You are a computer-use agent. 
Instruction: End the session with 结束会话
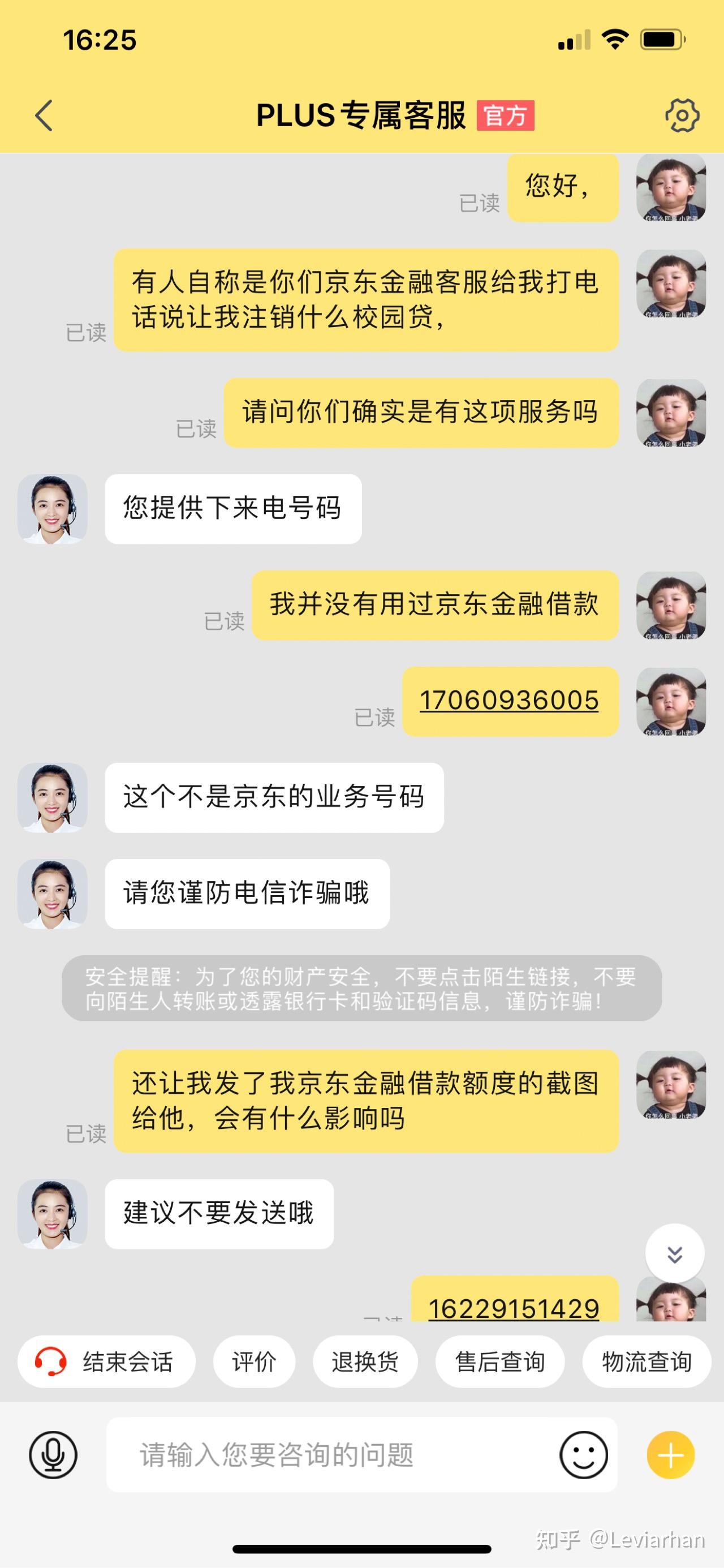(106, 1361)
